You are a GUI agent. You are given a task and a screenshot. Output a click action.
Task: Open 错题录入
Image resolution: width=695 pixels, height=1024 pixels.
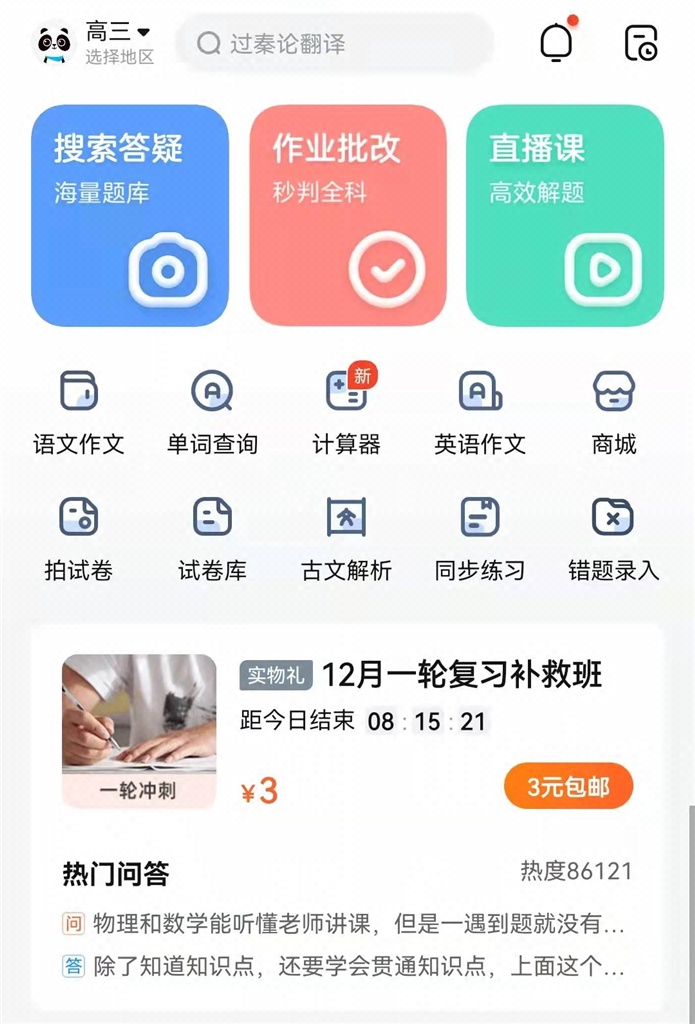click(x=614, y=538)
